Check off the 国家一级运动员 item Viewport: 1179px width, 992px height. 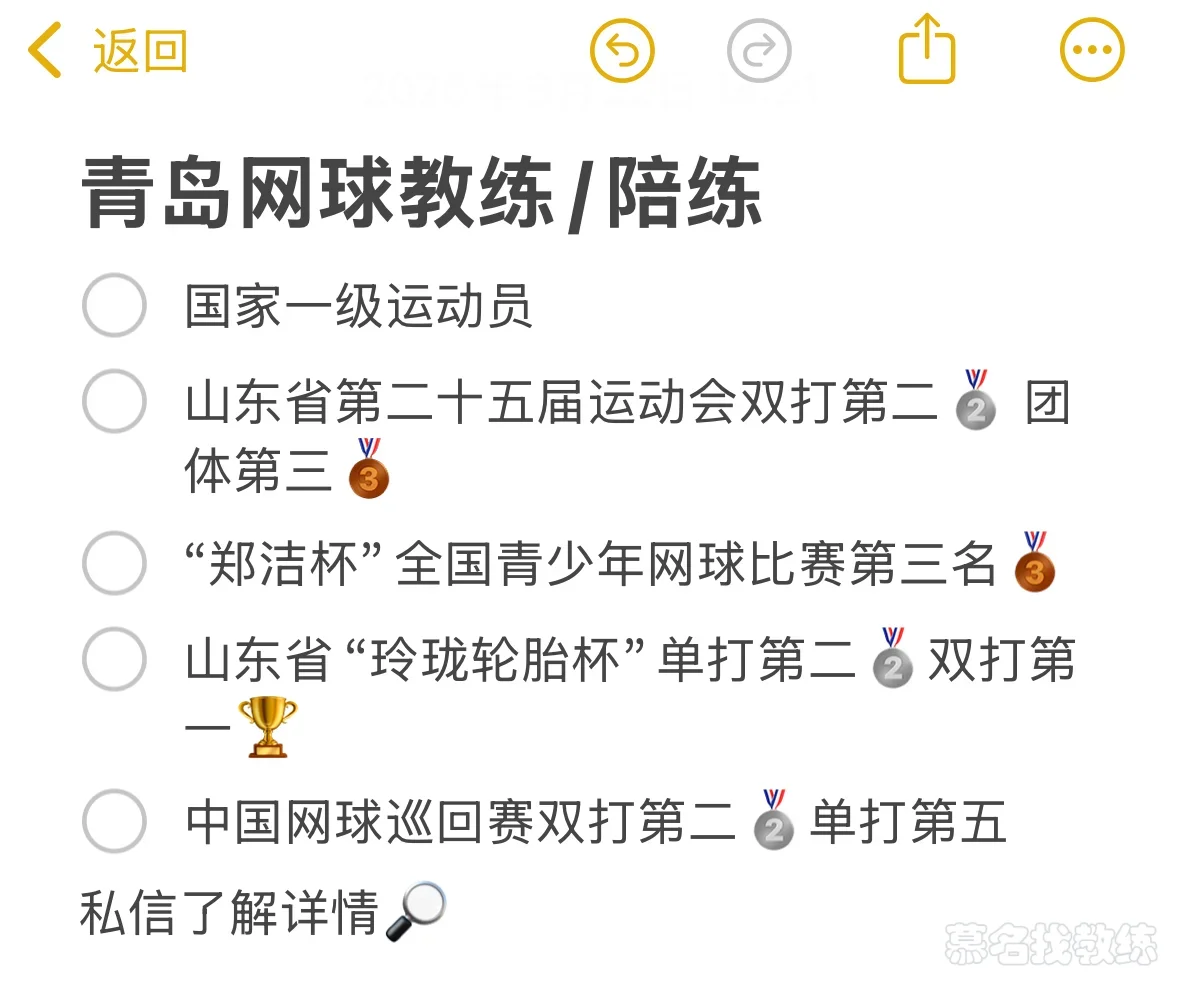click(x=114, y=305)
